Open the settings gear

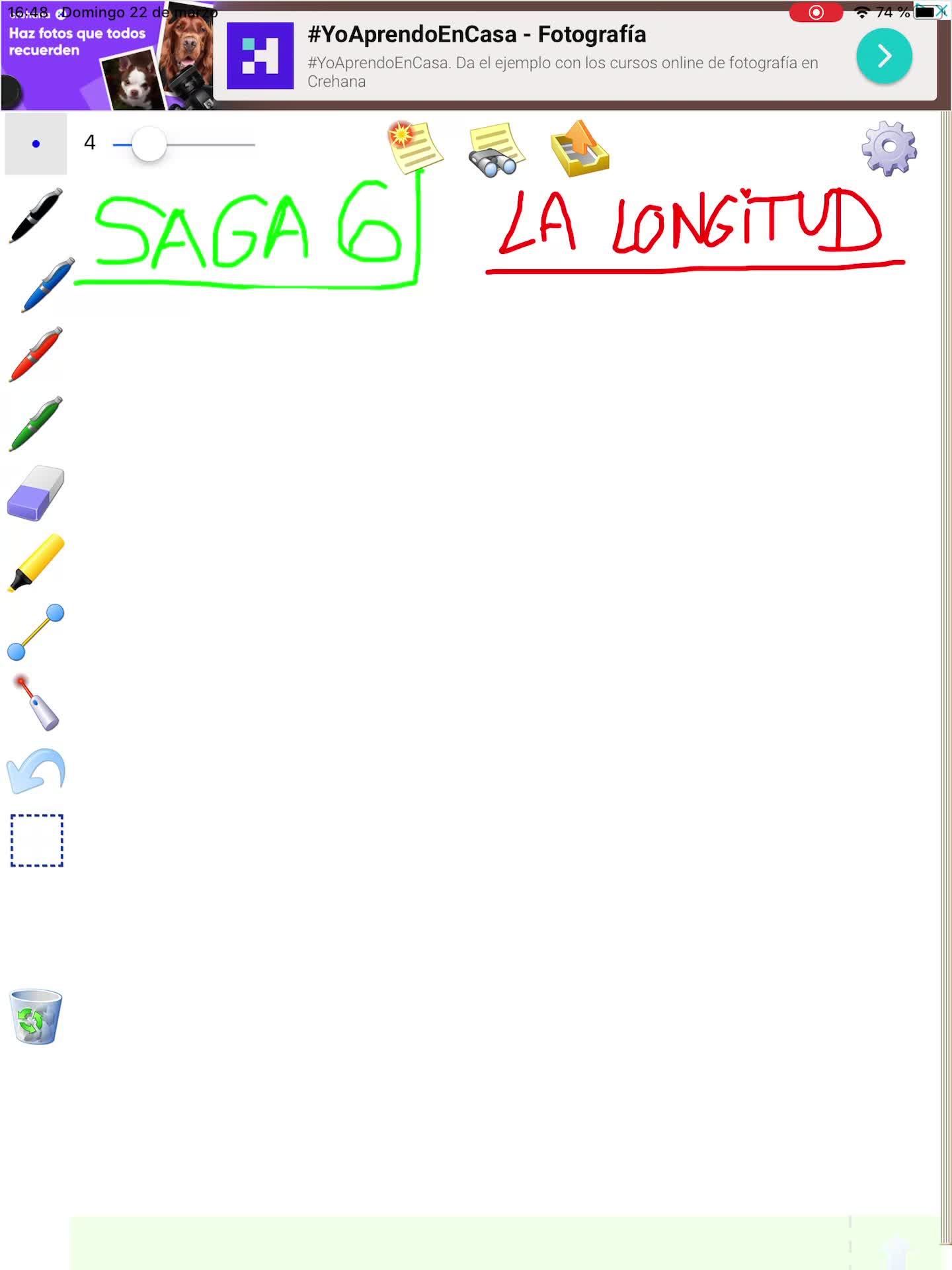(889, 148)
